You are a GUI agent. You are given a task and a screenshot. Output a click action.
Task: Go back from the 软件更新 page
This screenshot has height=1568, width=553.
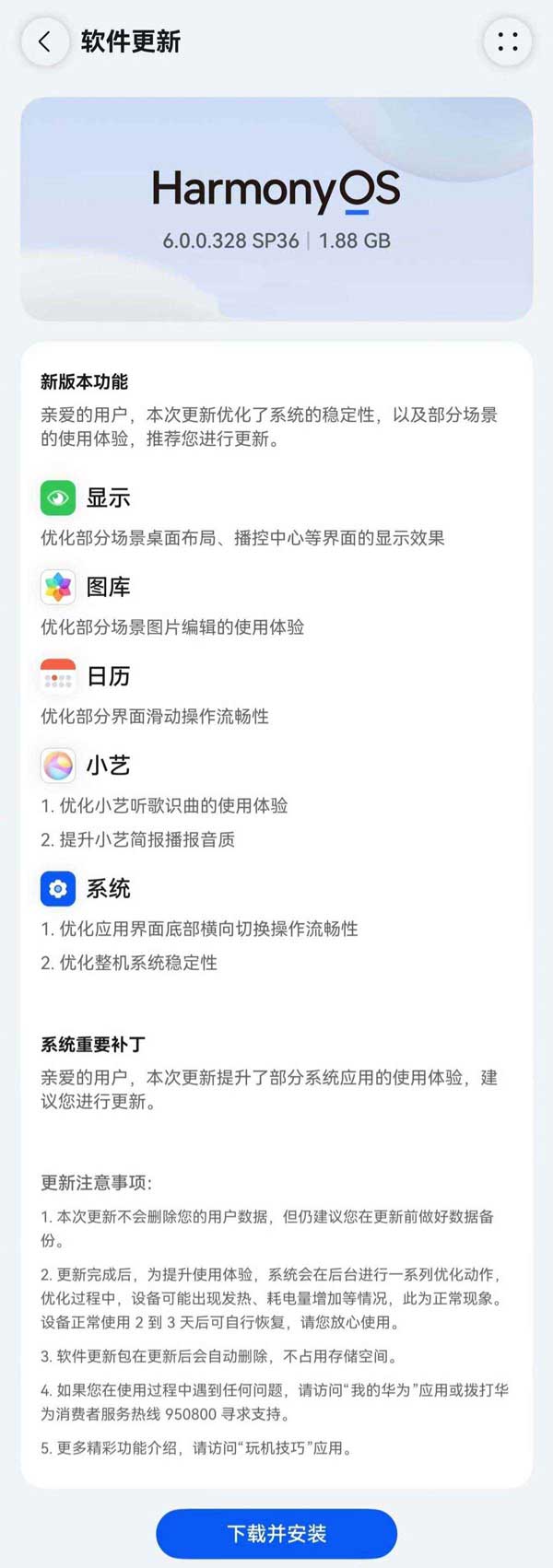pyautogui.click(x=44, y=41)
